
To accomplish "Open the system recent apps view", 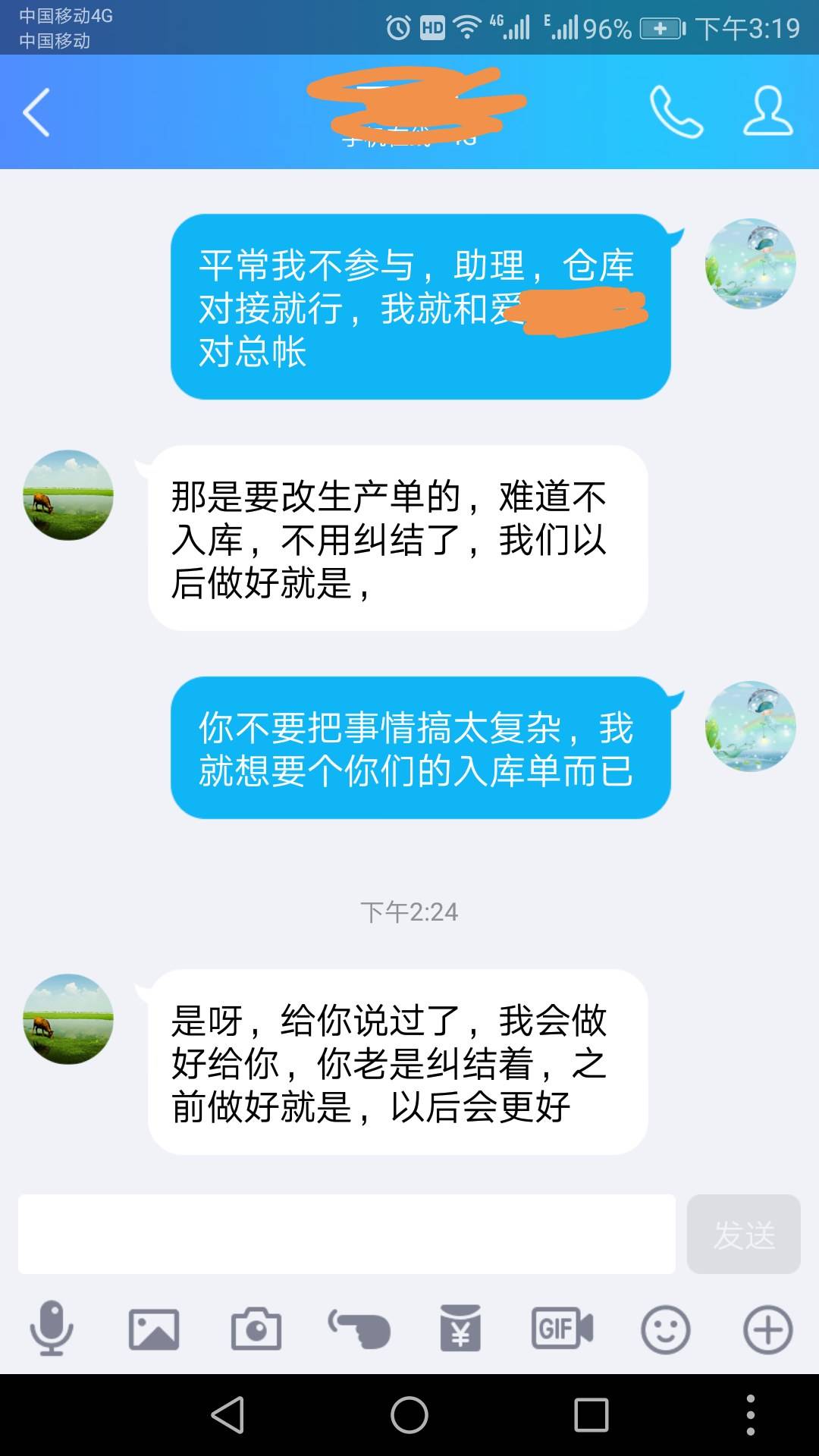I will point(591,1415).
